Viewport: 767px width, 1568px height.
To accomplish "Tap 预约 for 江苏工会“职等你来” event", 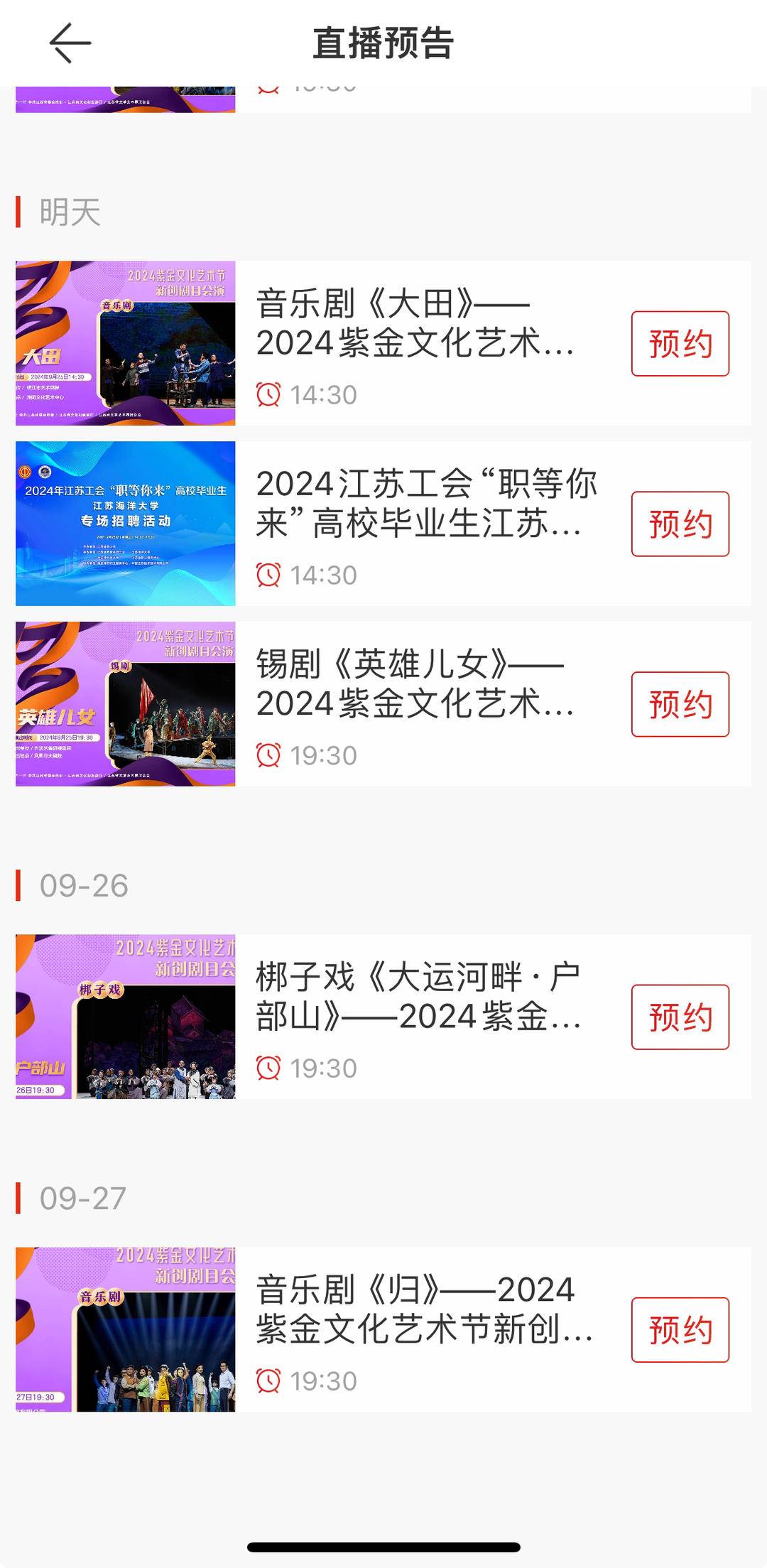I will point(680,524).
